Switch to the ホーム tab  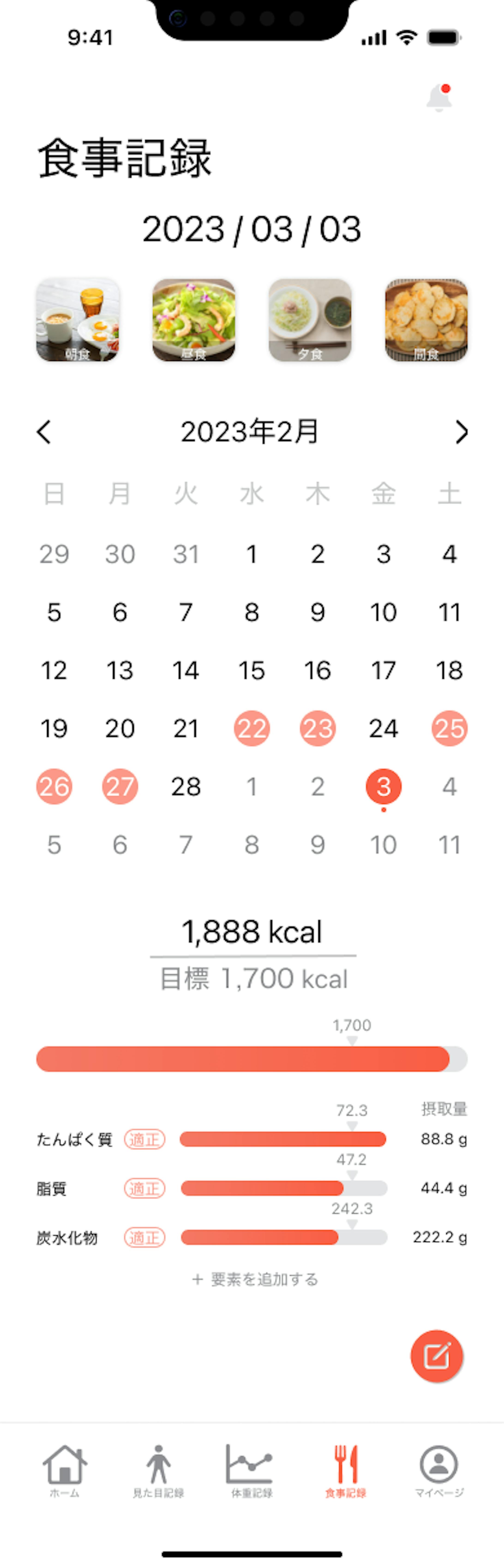(65, 1470)
